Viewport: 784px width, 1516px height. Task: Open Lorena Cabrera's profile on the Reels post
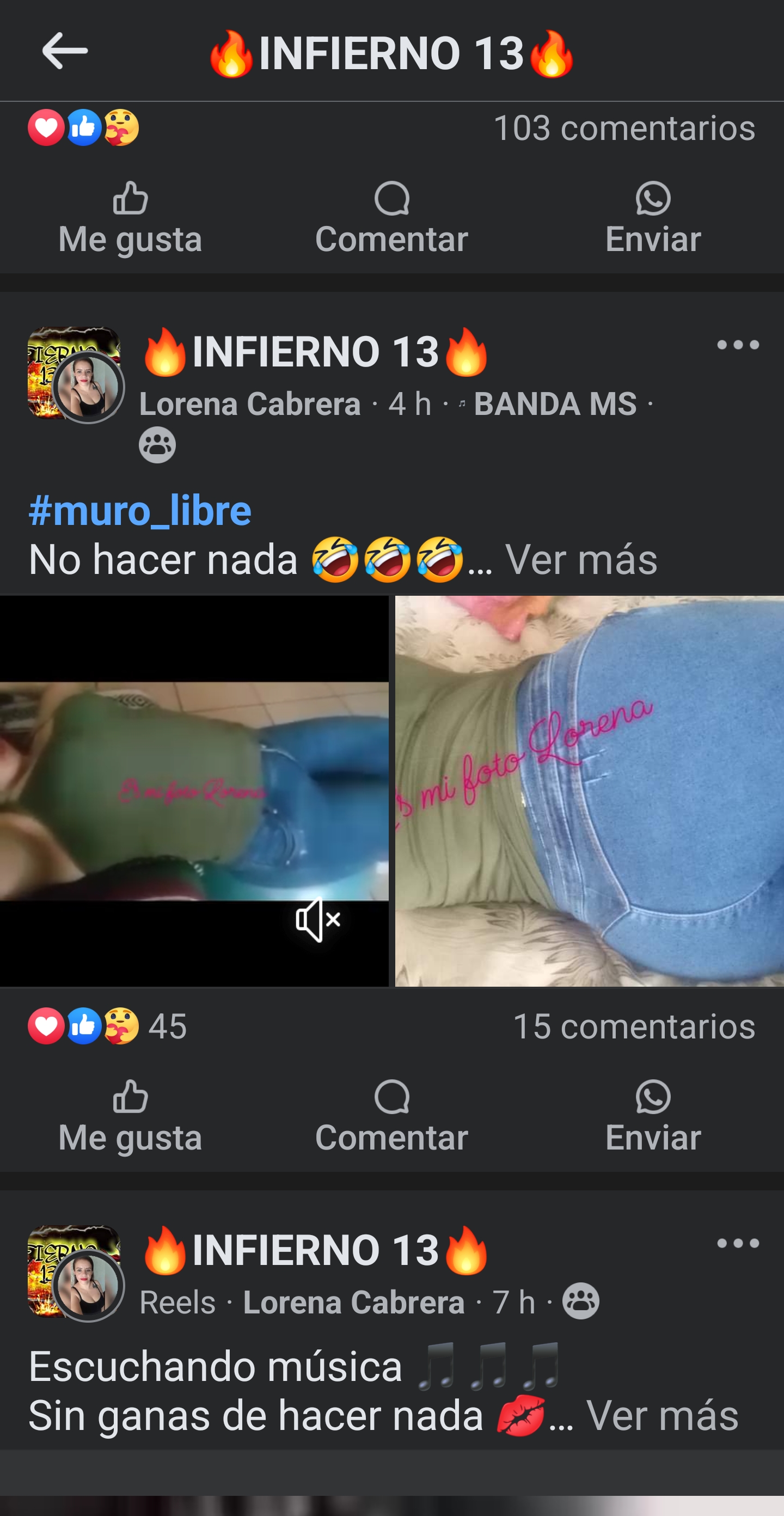coord(354,1303)
